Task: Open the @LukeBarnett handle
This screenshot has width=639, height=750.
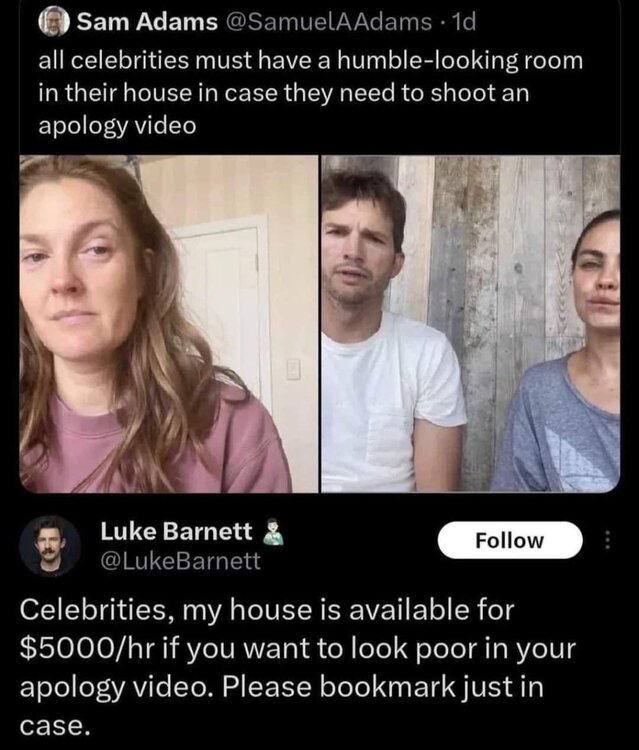Action: pos(181,561)
